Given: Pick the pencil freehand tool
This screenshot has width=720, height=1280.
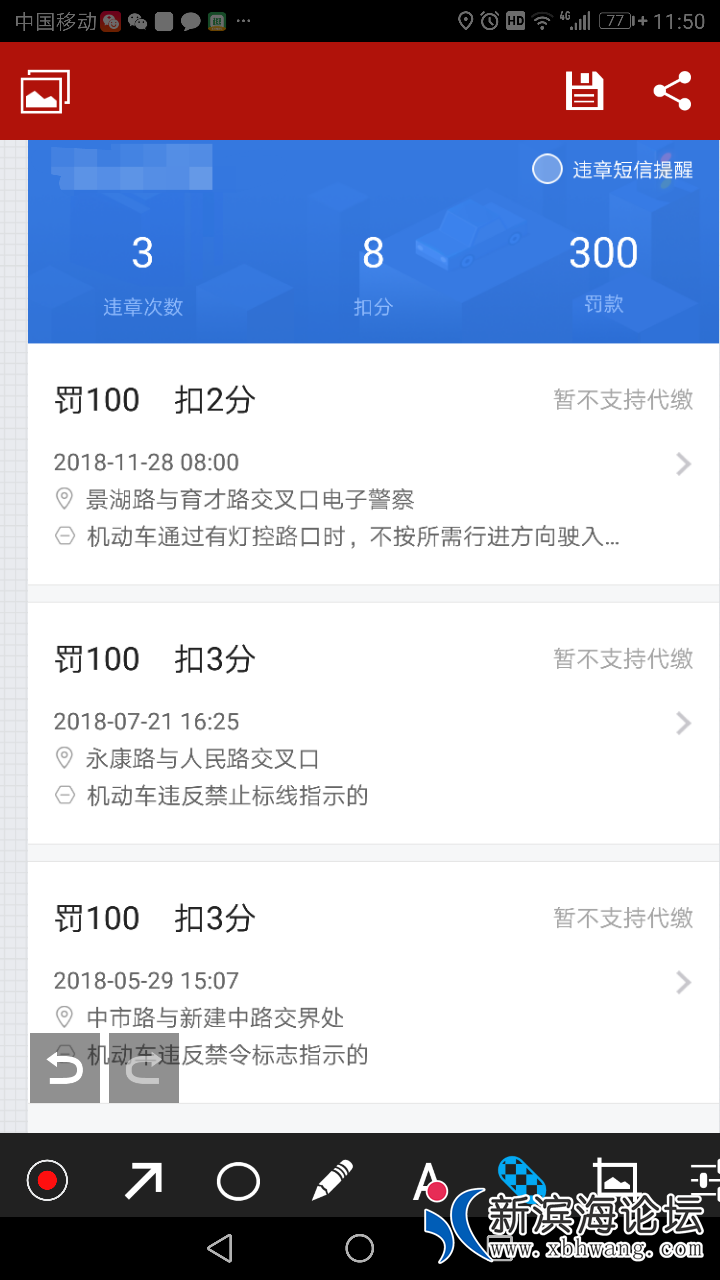Looking at the screenshot, I should (332, 1181).
